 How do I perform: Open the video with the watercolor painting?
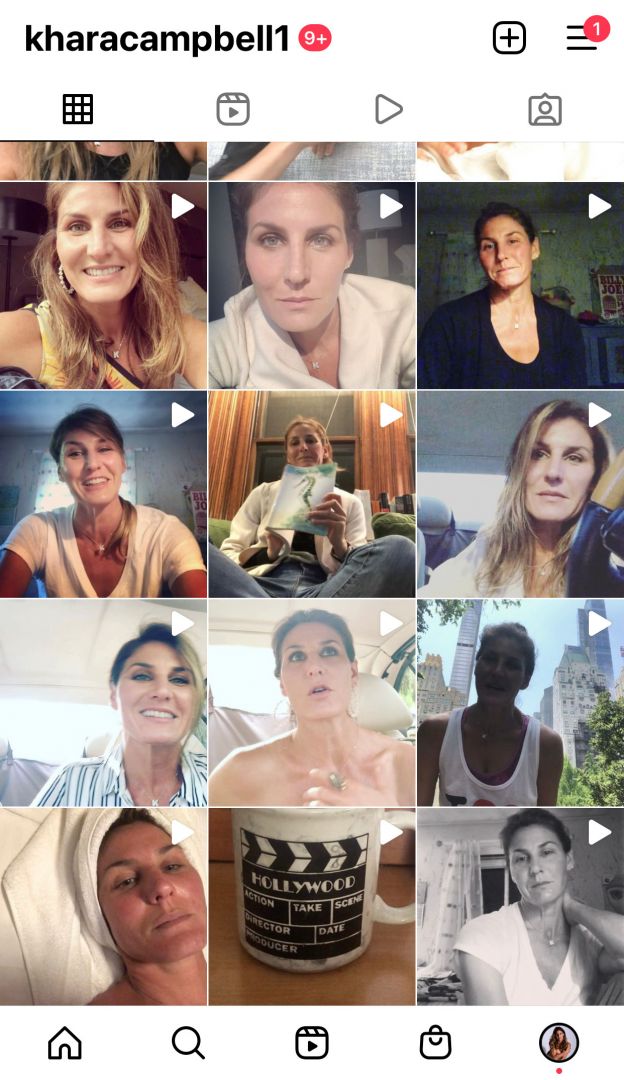click(x=312, y=494)
